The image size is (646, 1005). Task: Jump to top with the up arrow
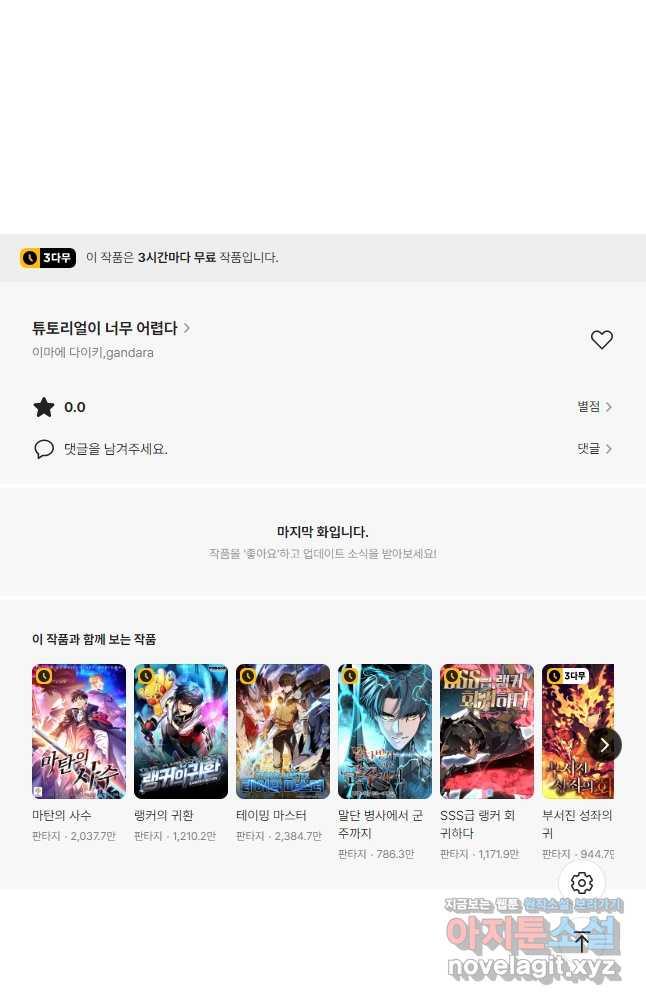point(582,941)
